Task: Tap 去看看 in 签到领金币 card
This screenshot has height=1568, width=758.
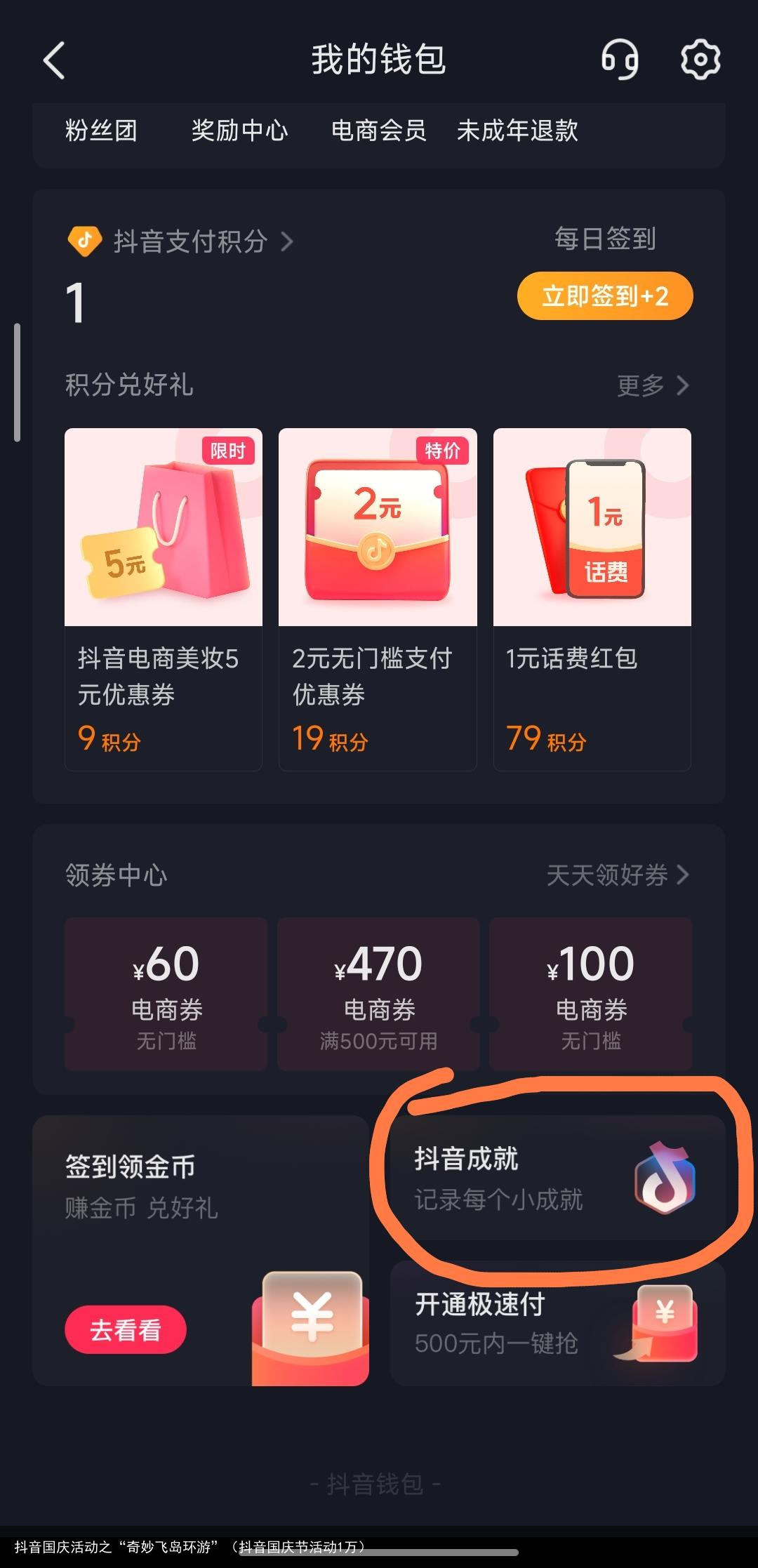Action: click(126, 1329)
